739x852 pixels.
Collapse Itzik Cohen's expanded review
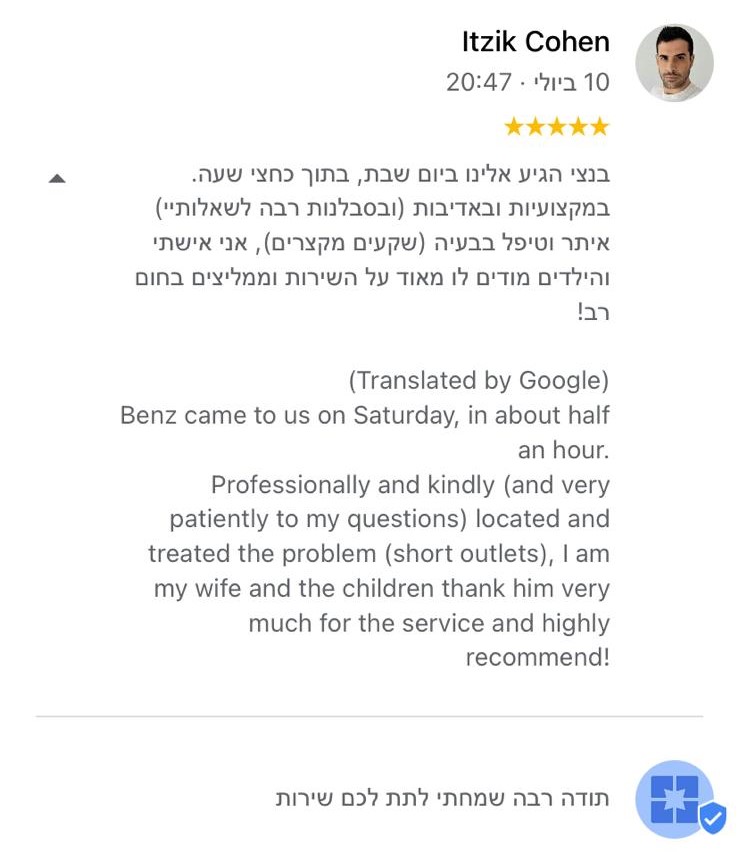coord(57,179)
